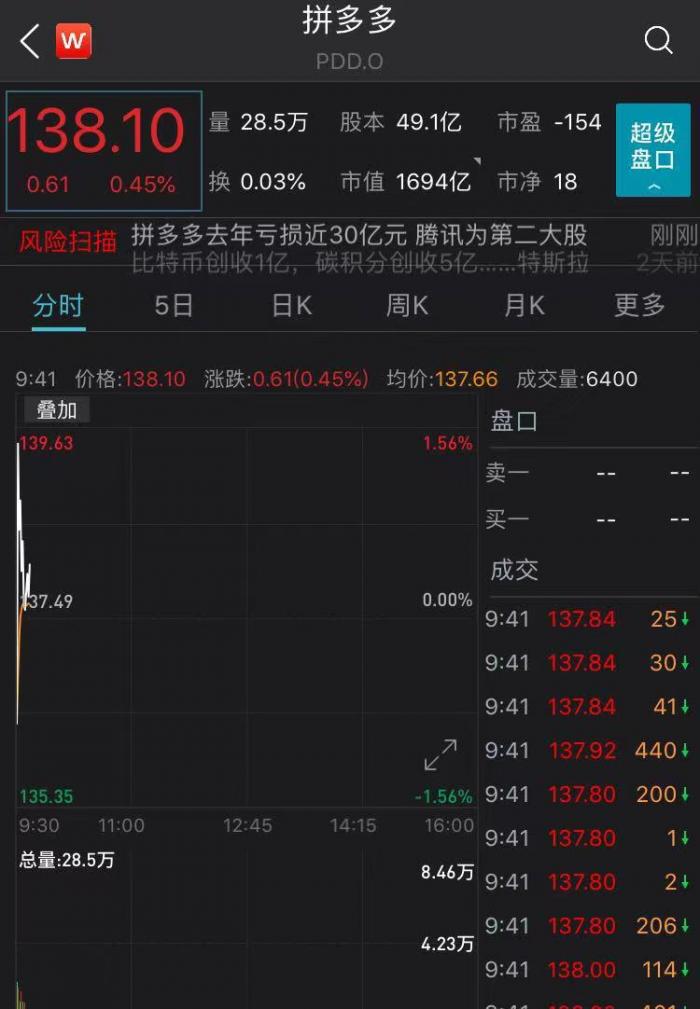Go back using the arrow icon
Image resolution: width=700 pixels, height=1009 pixels.
[30, 41]
